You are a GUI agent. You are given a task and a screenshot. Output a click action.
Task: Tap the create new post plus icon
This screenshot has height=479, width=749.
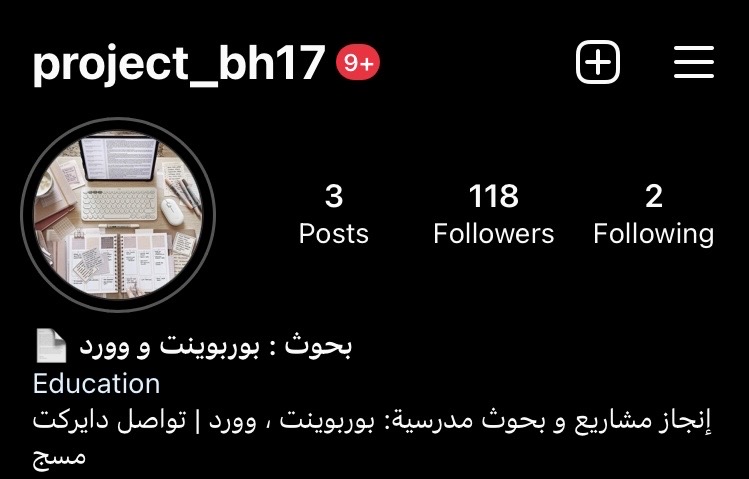pos(598,63)
